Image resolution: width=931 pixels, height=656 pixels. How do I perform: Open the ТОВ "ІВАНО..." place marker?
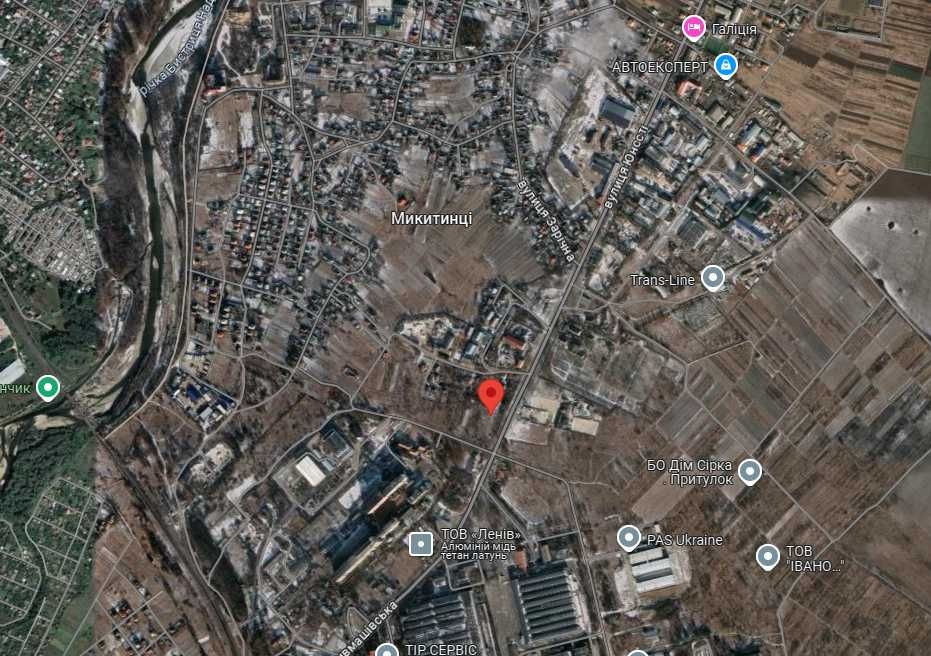[x=767, y=556]
